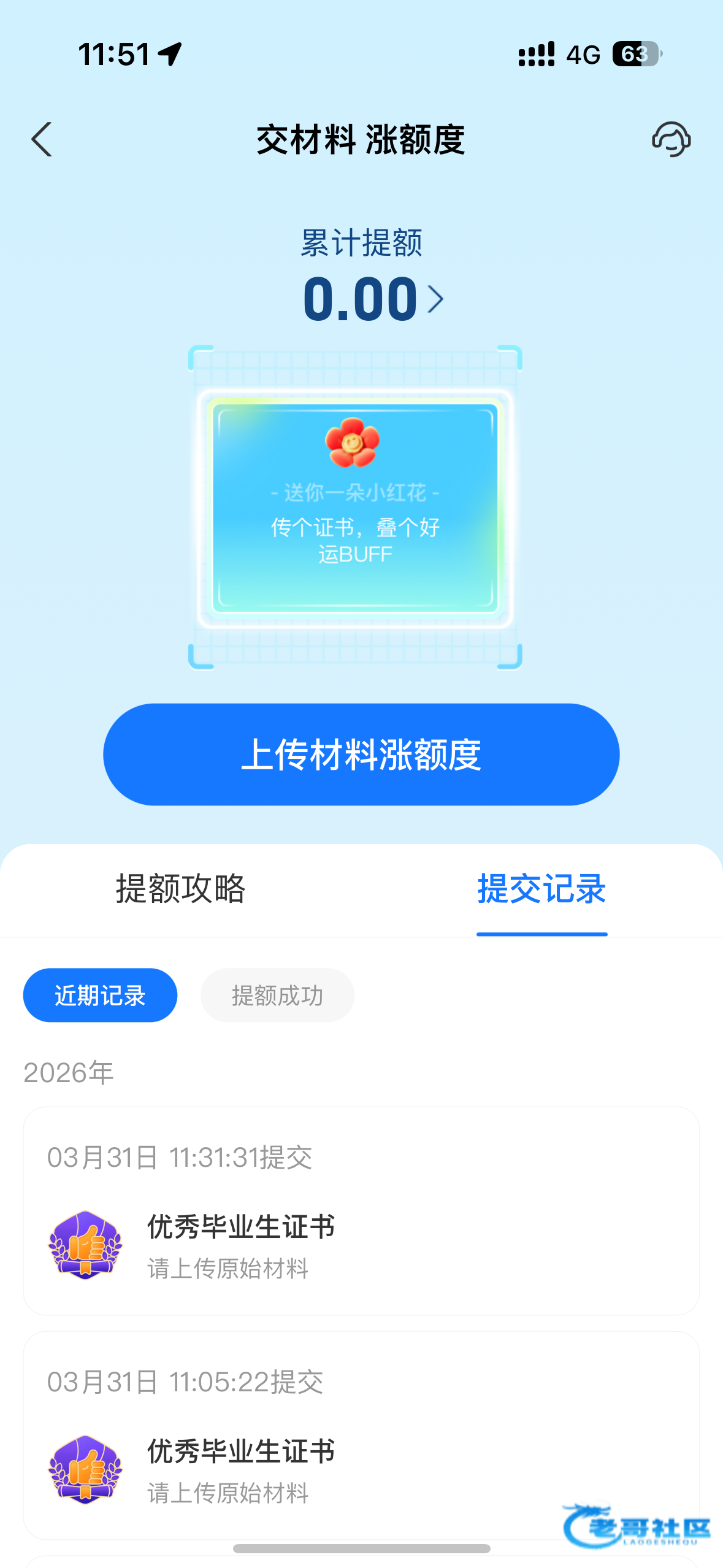Open record submitted at 11:31:31
The height and width of the screenshot is (1568, 723).
[x=361, y=1211]
